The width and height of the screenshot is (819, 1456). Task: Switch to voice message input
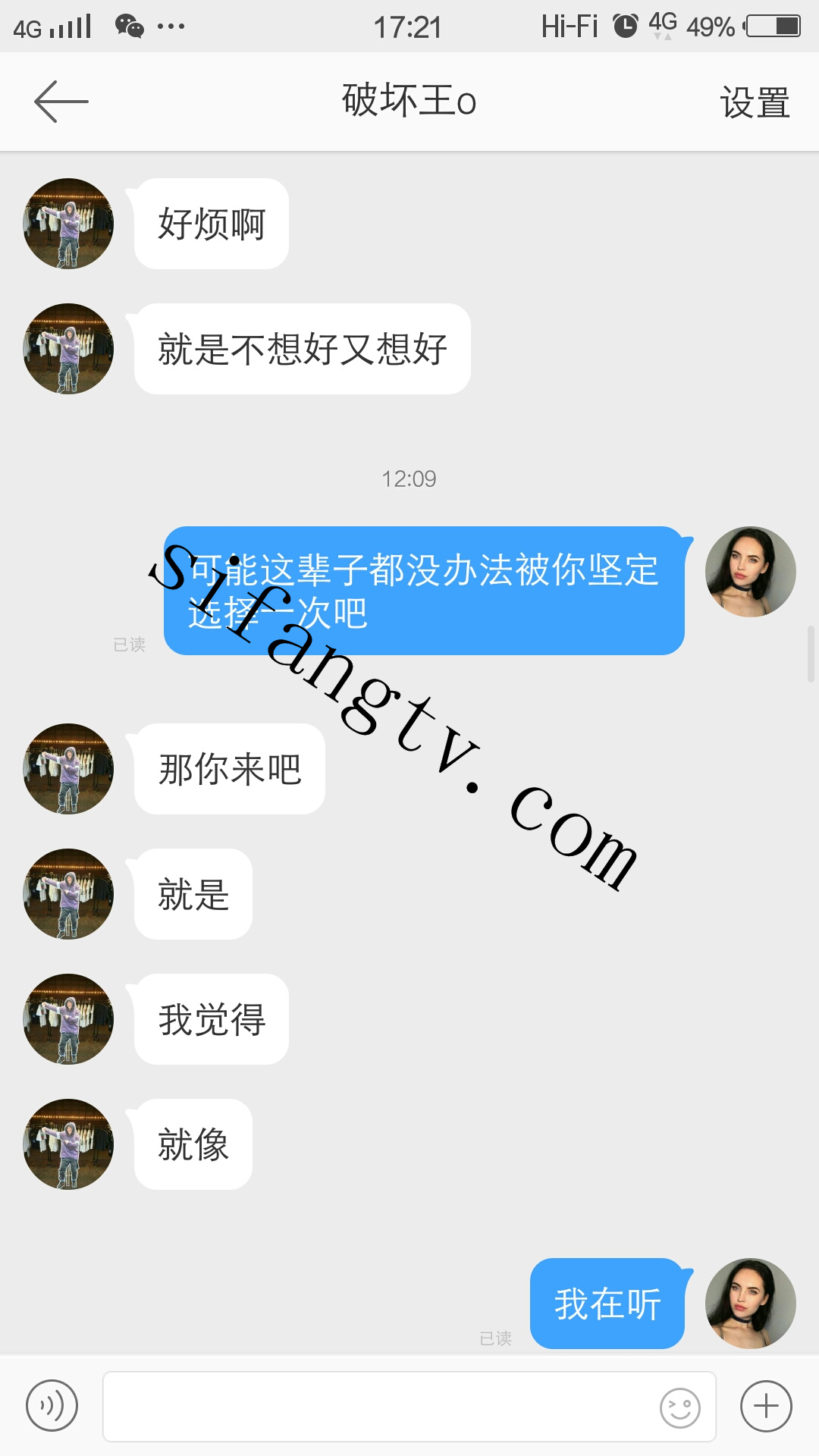pos(52,1406)
